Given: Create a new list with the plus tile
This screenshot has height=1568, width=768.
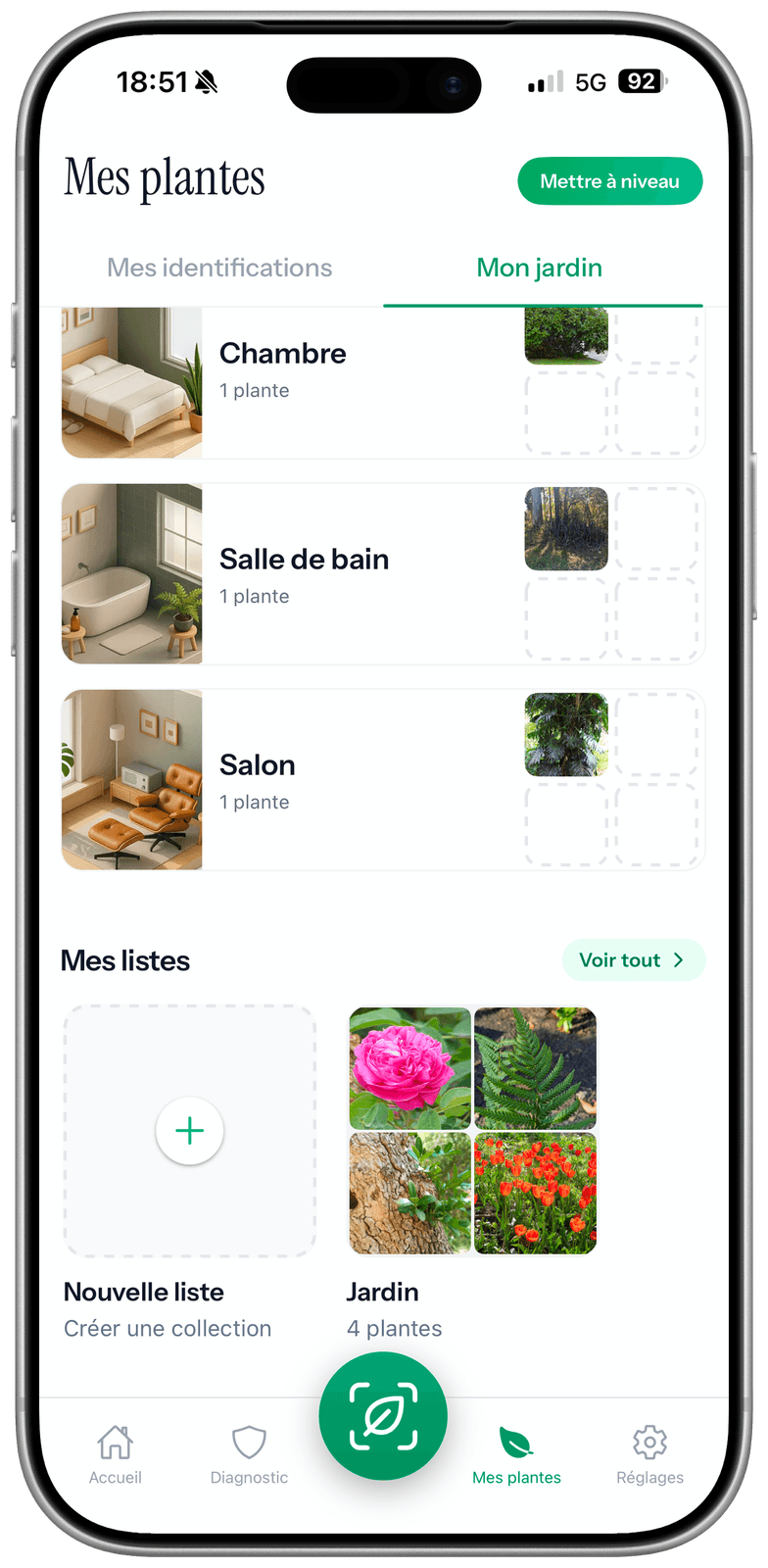Looking at the screenshot, I should [x=190, y=1130].
